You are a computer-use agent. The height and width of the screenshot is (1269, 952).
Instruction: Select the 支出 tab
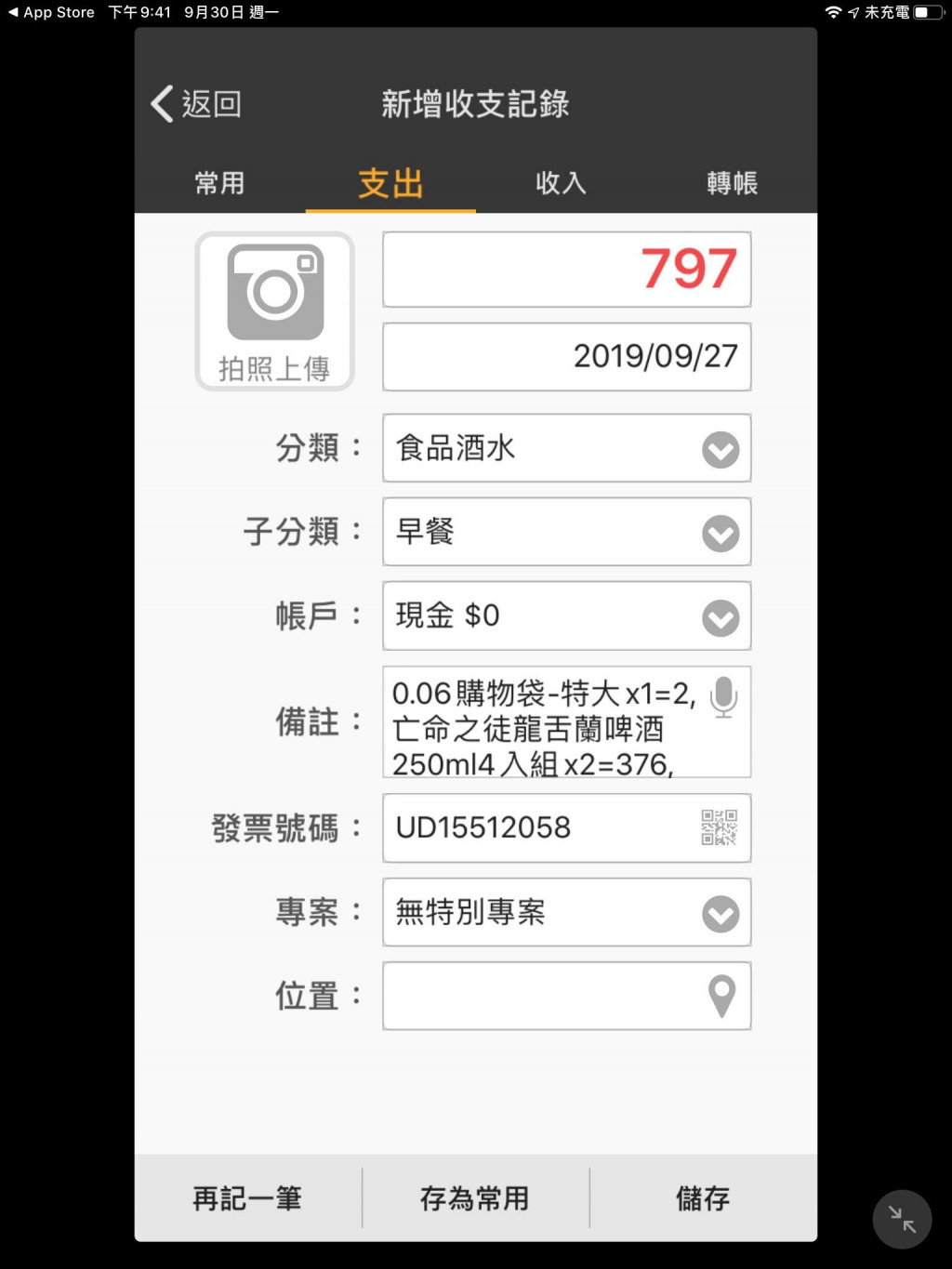390,183
